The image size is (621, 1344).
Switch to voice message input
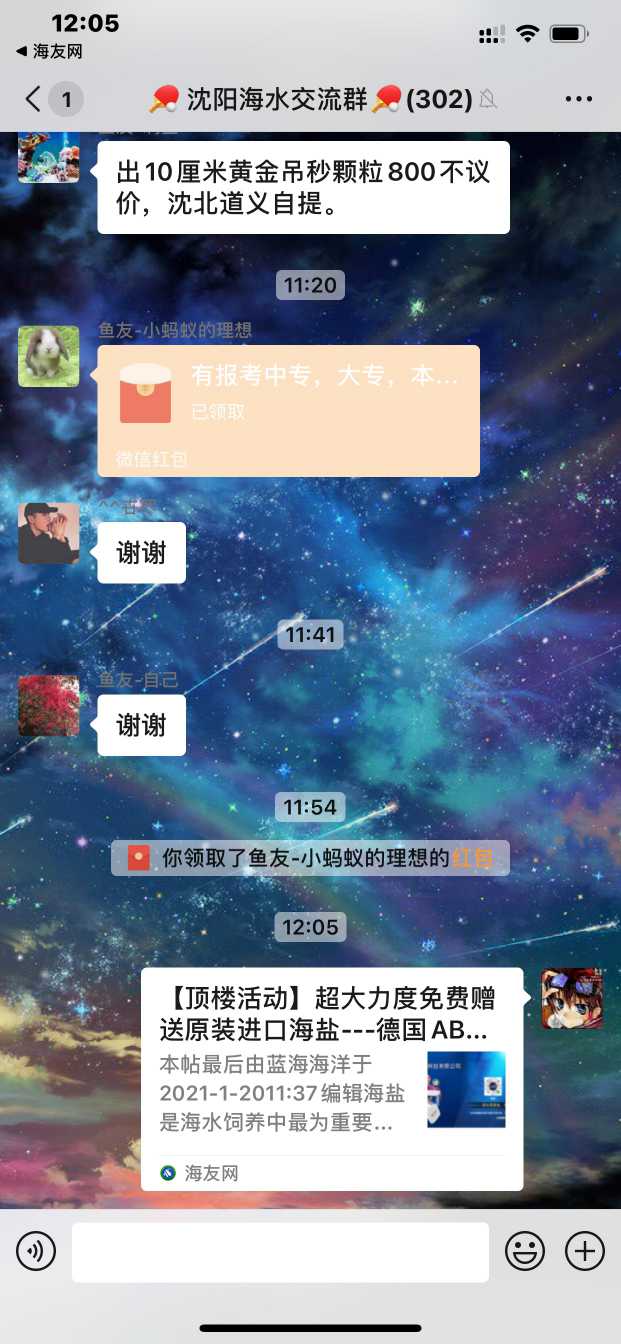(x=36, y=1251)
